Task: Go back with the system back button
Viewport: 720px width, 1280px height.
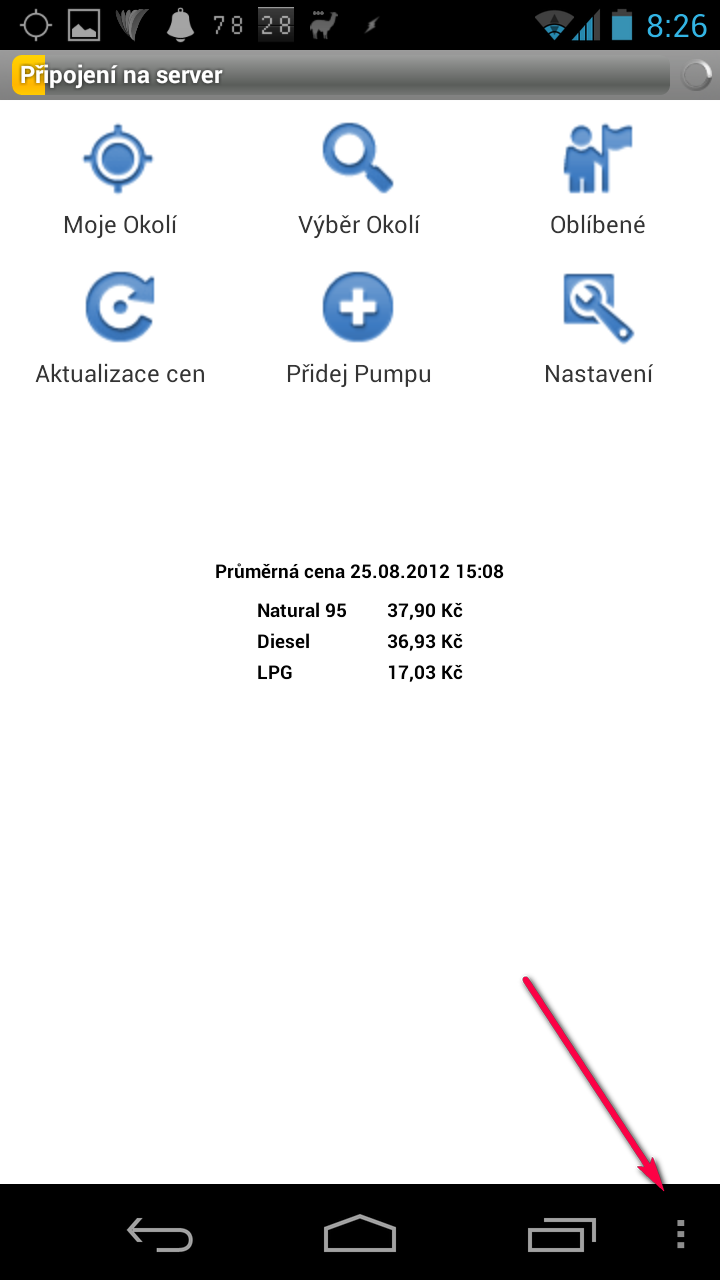Action: tap(160, 1234)
